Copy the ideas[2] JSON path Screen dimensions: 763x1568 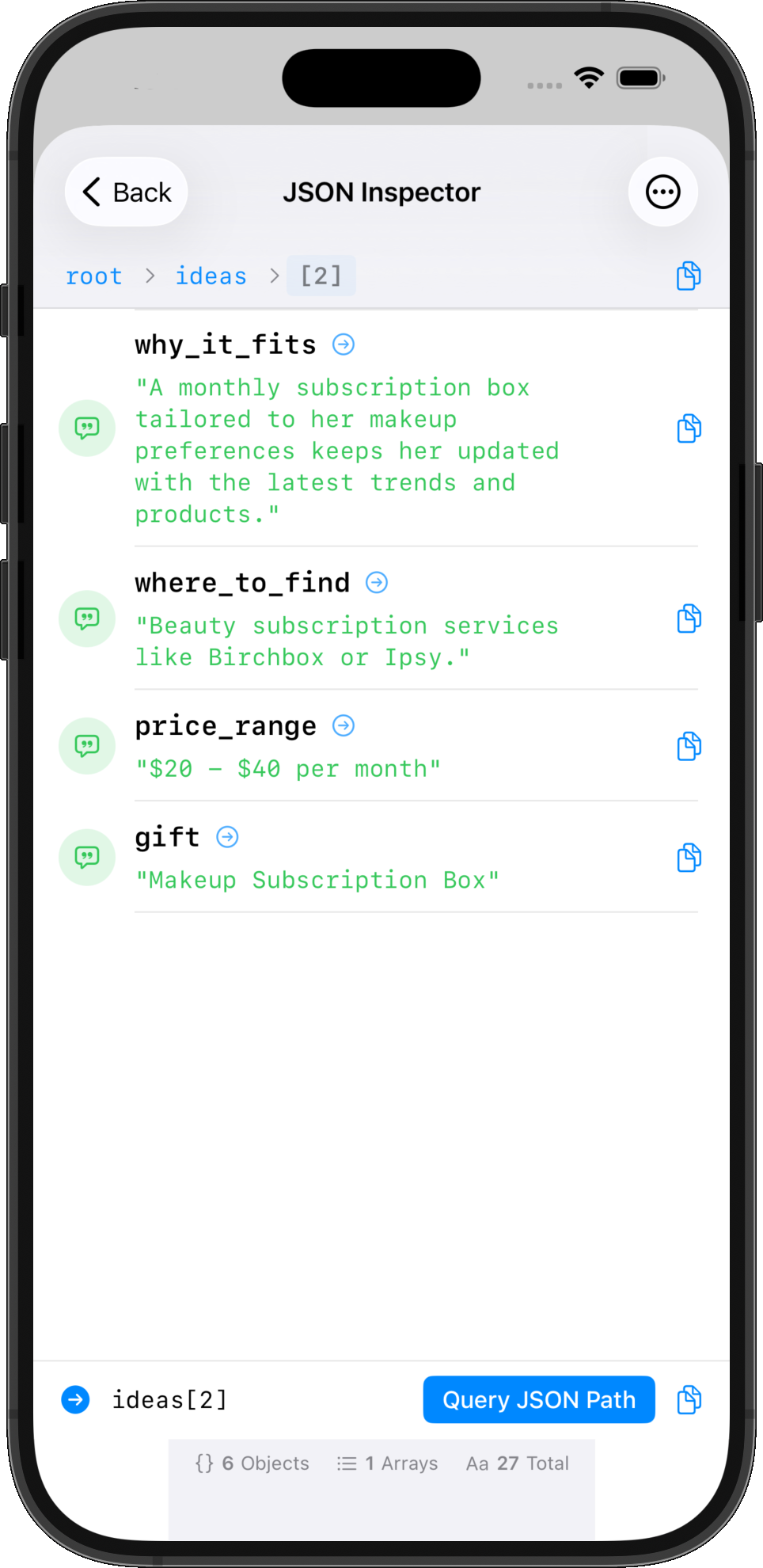[x=689, y=1399]
